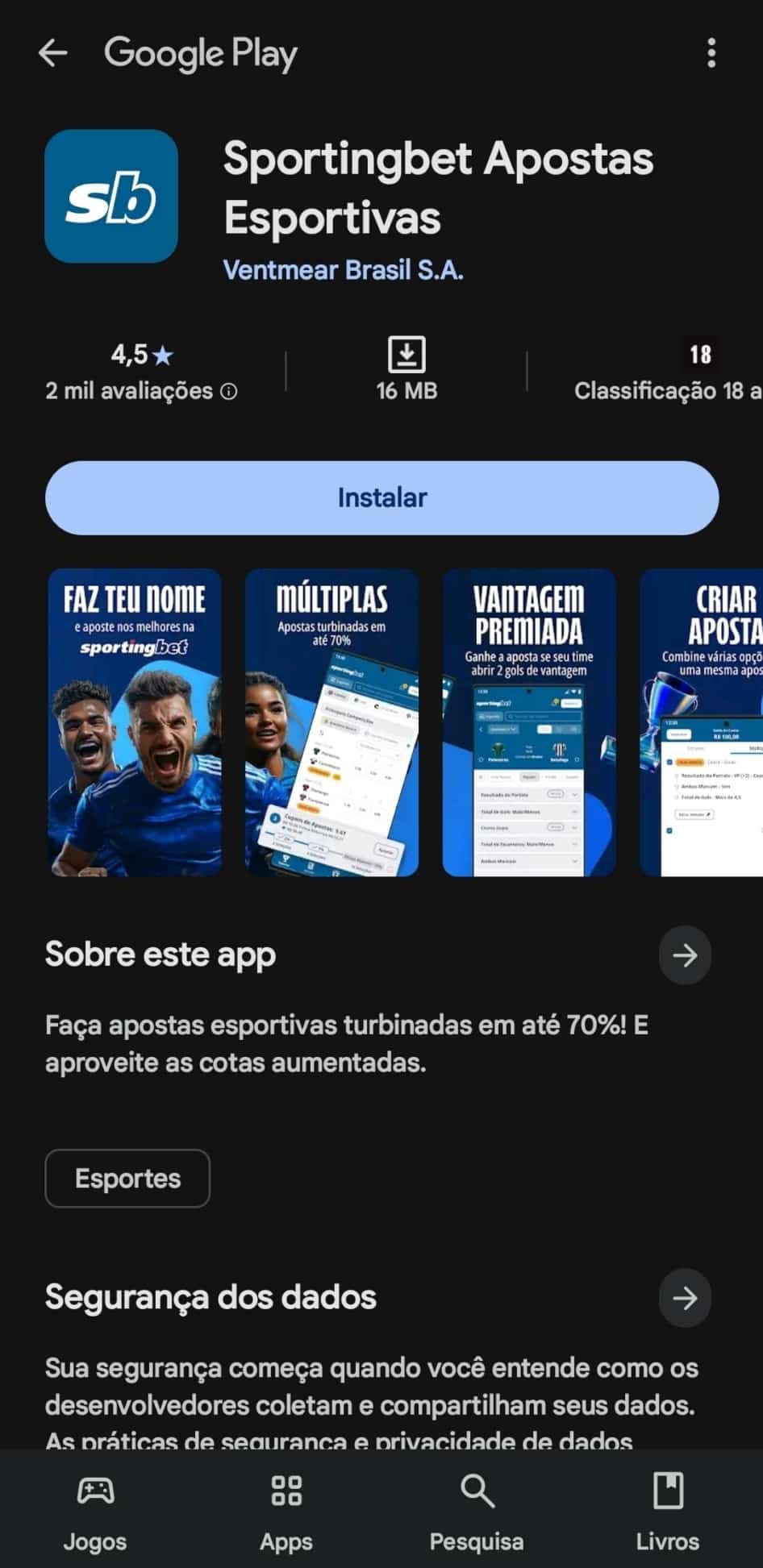
Task: Open the three-dot overflow menu
Action: [x=711, y=53]
